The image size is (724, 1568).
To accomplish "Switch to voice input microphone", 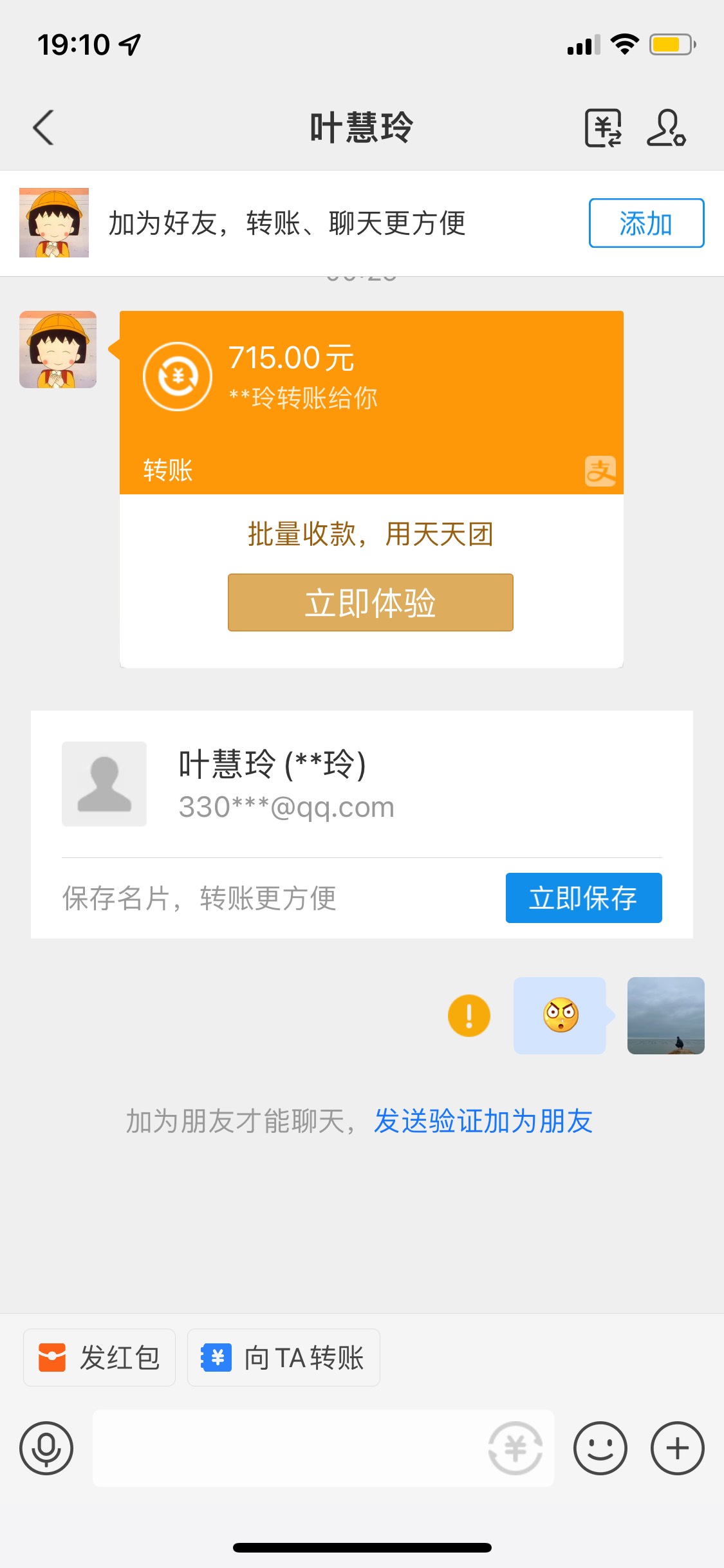I will click(x=46, y=1448).
